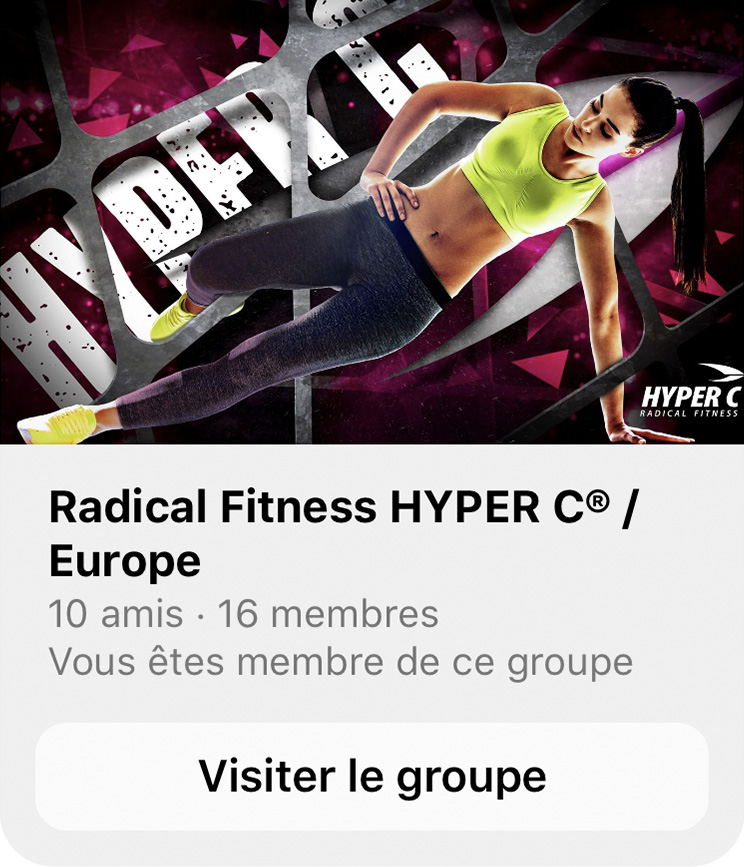Open the Radical Fitness HYPER C group cover
The width and height of the screenshot is (744, 867).
372,222
